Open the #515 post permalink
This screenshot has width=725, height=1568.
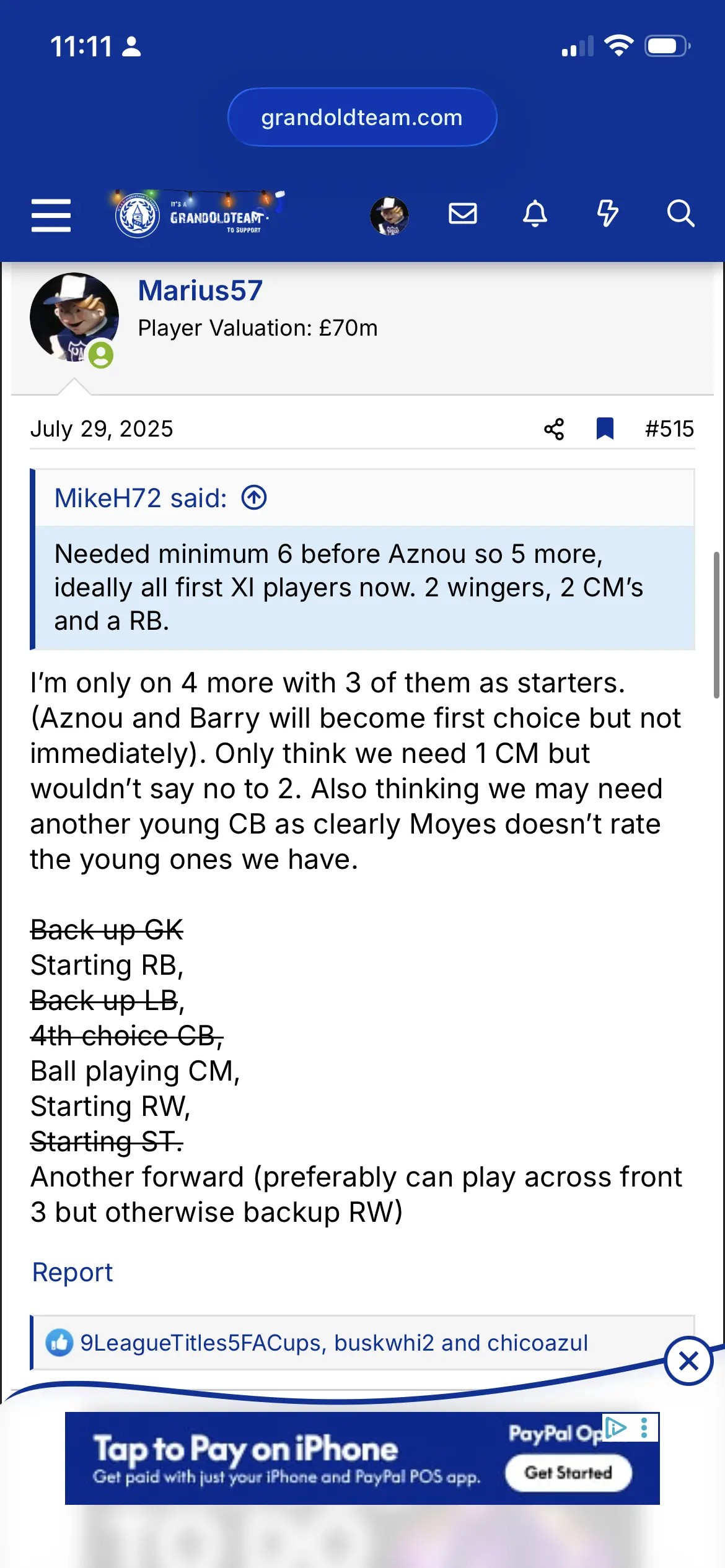click(669, 429)
